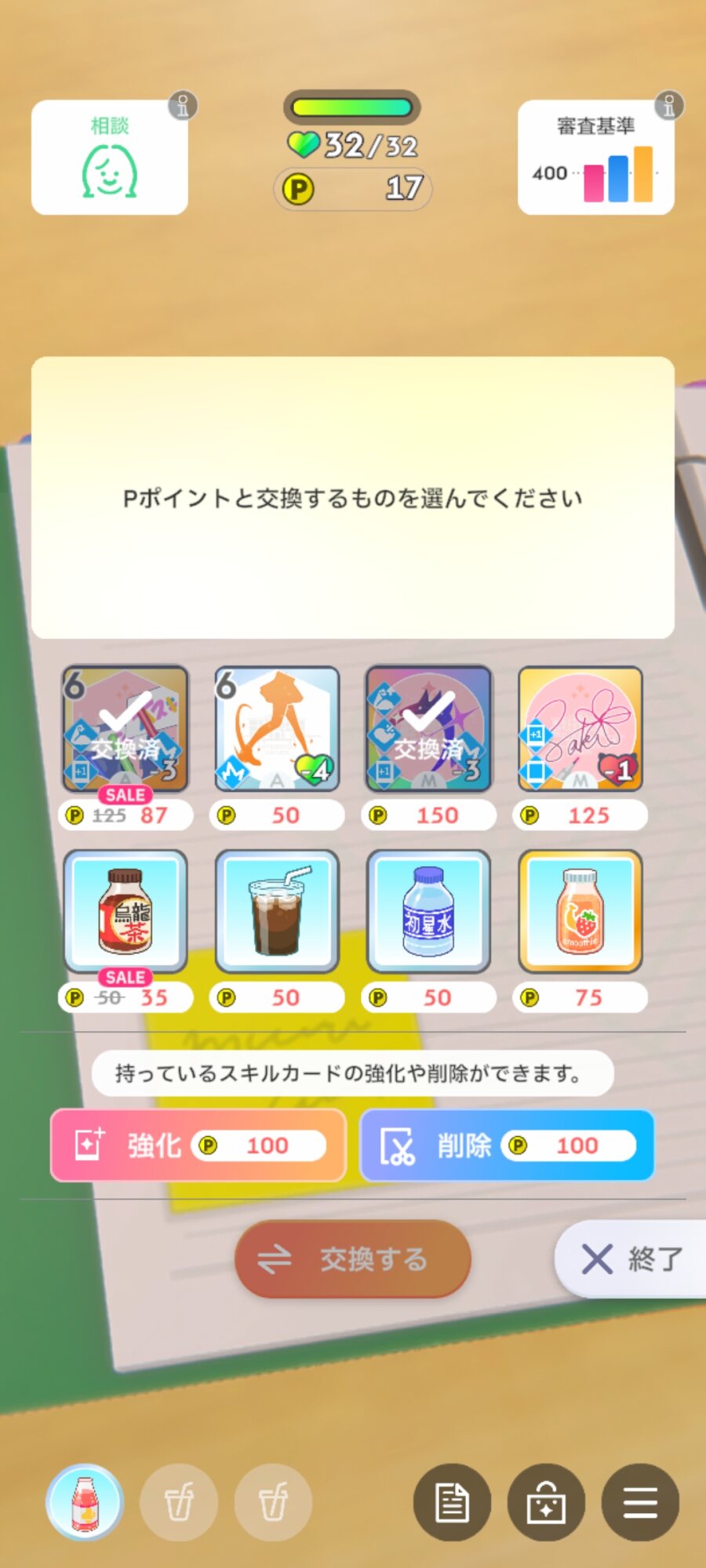
Task: Tap the info icon on the 審査基準 card
Action: point(669,105)
